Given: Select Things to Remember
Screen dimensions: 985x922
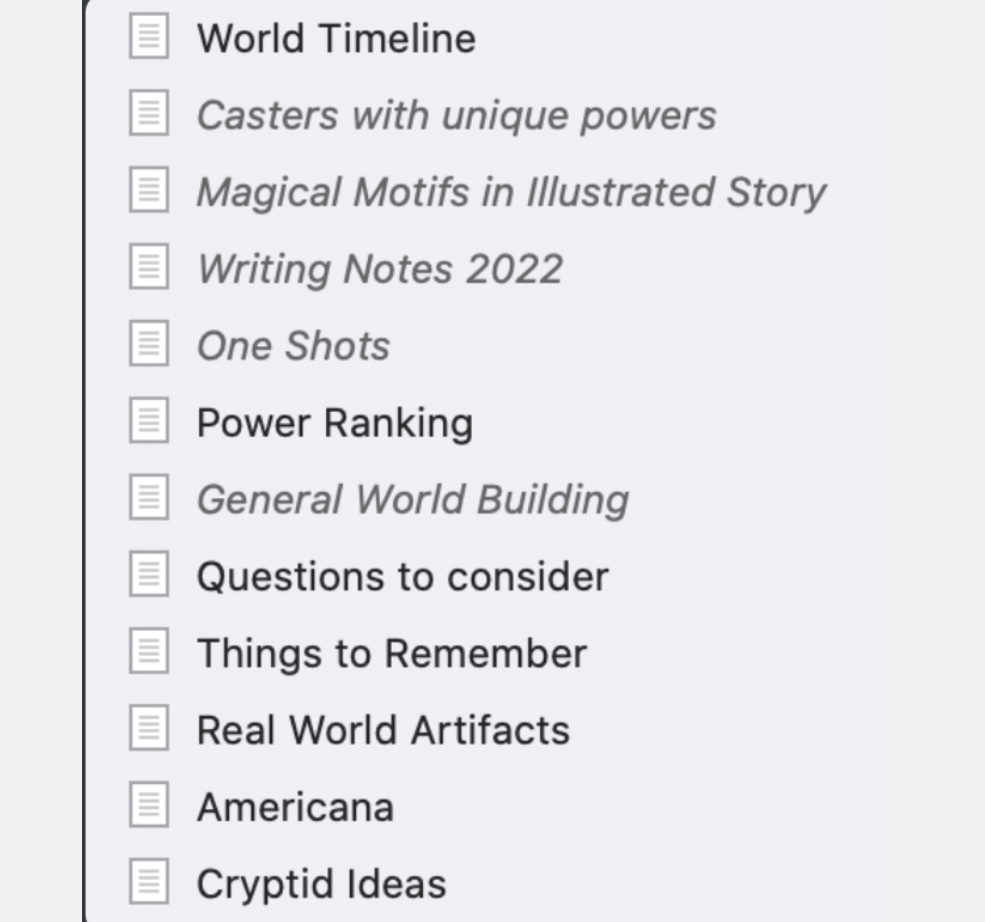Looking at the screenshot, I should pos(391,654).
